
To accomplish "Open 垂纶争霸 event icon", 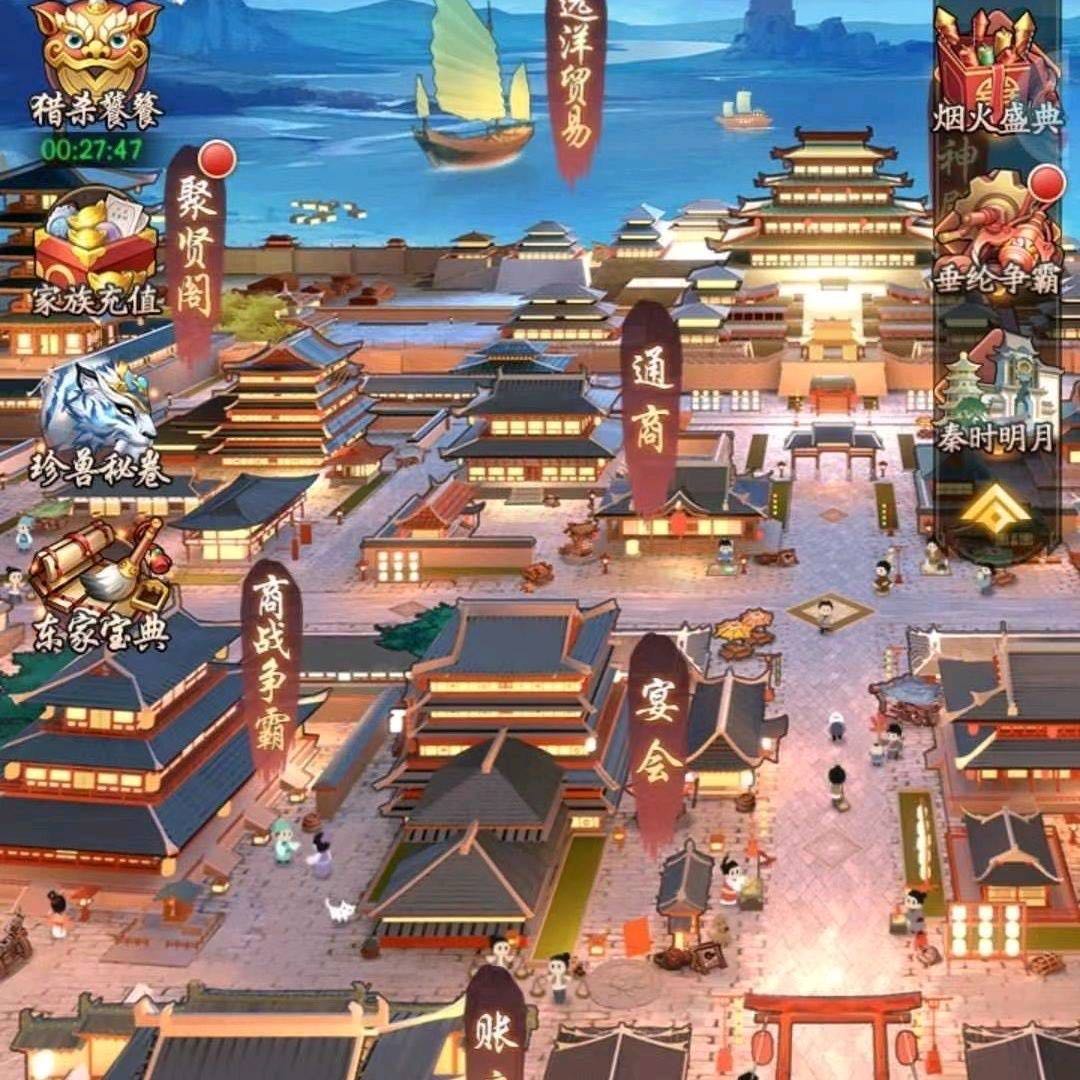I will pos(997,233).
